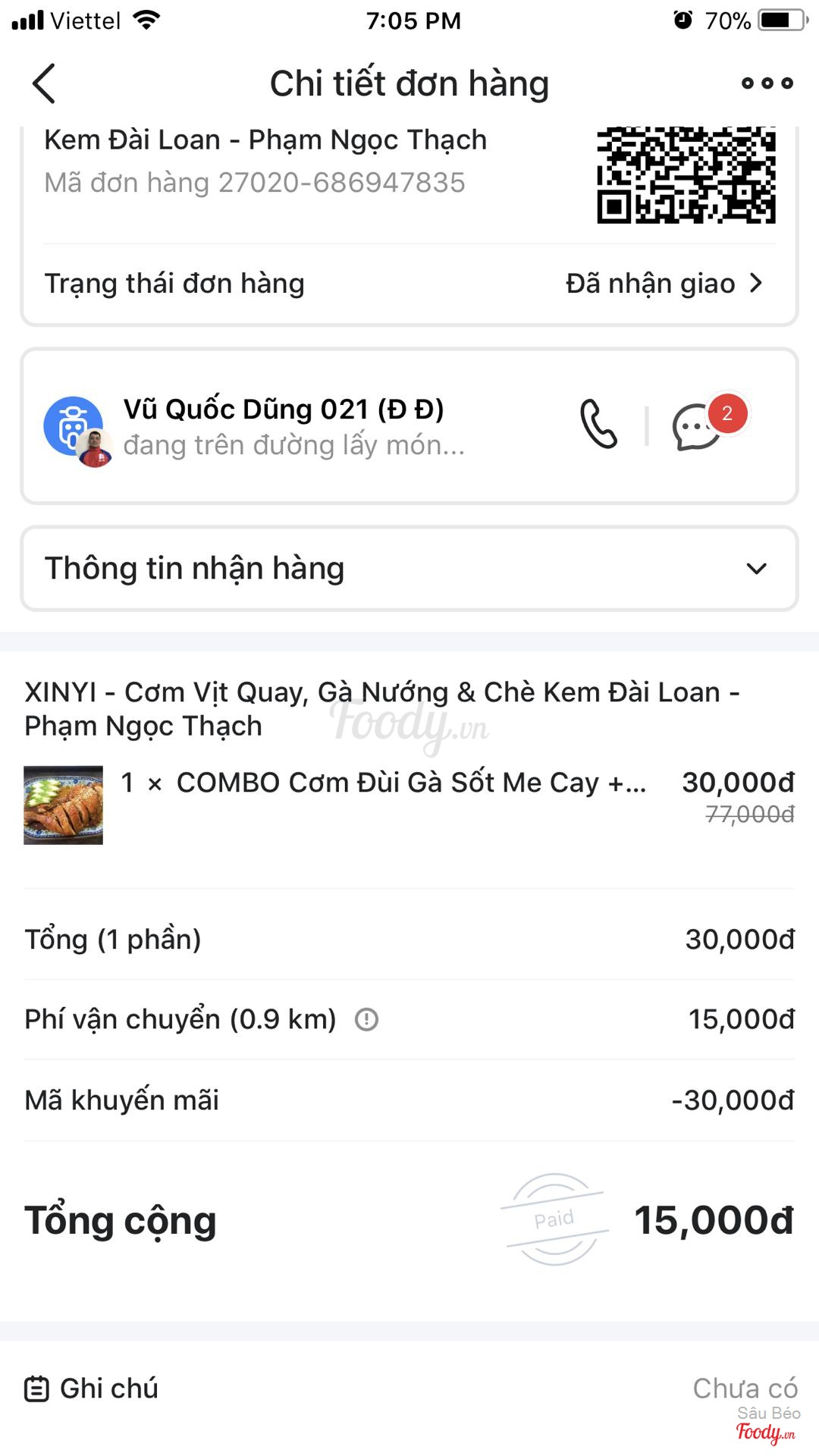This screenshot has width=819, height=1456.
Task: Expand Thông tin nhận hàng section
Action: (x=409, y=569)
